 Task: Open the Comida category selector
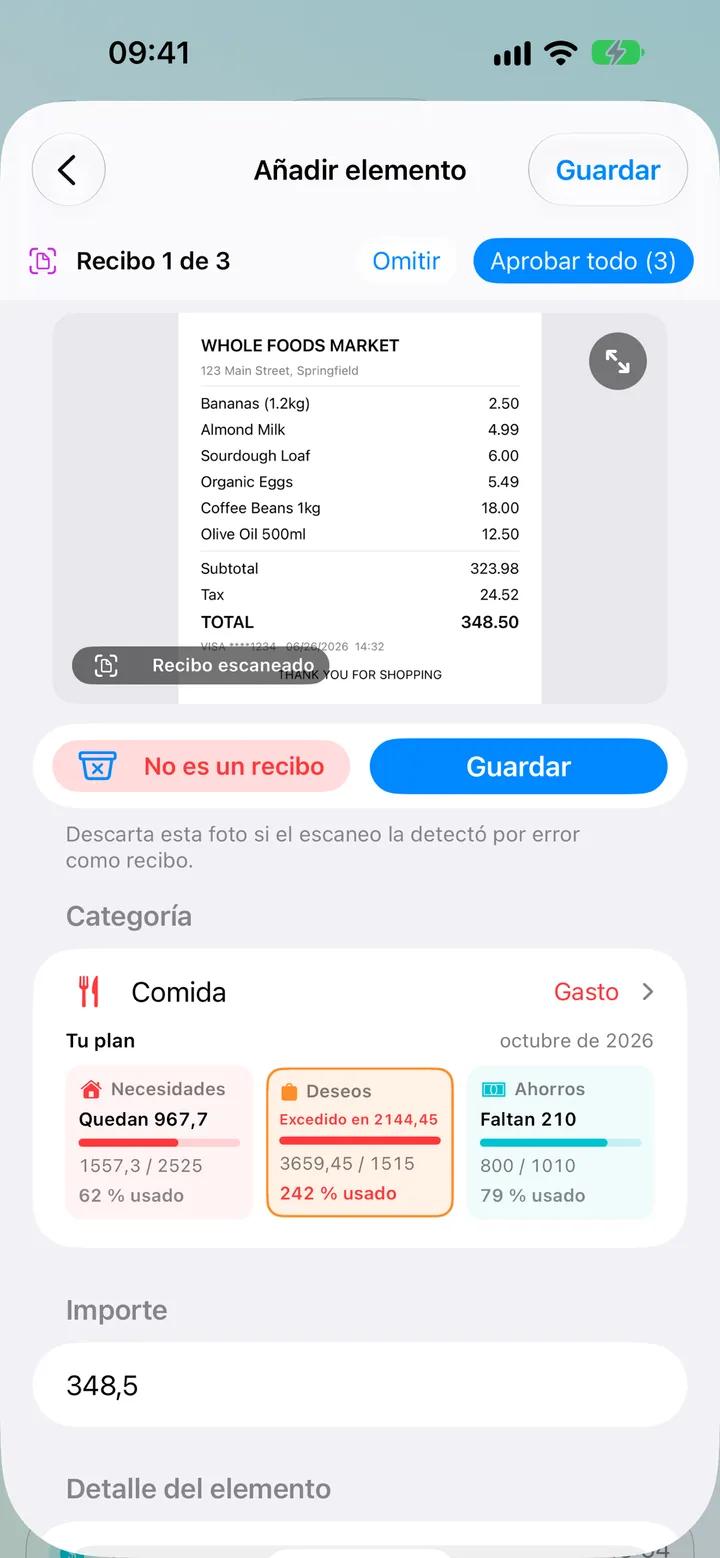pos(360,992)
